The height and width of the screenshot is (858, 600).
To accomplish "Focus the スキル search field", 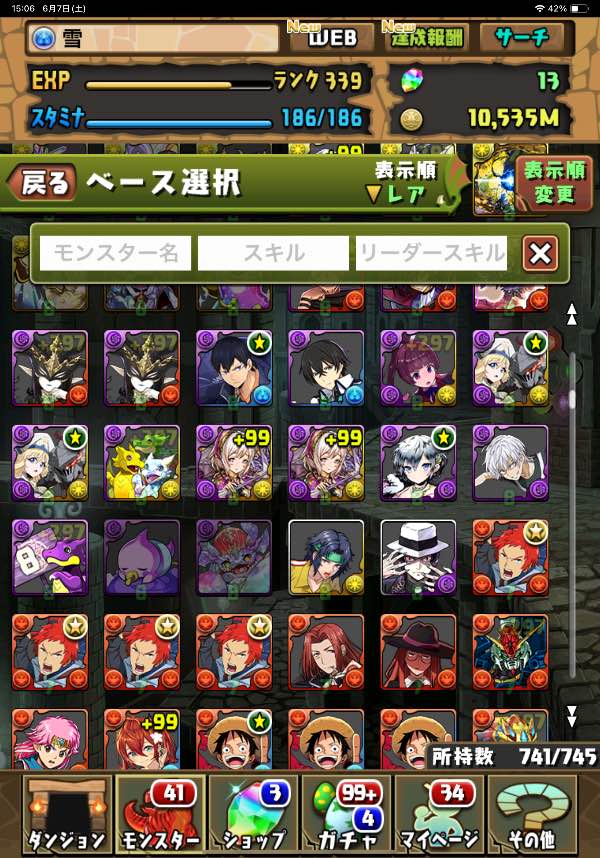I will pyautogui.click(x=273, y=253).
